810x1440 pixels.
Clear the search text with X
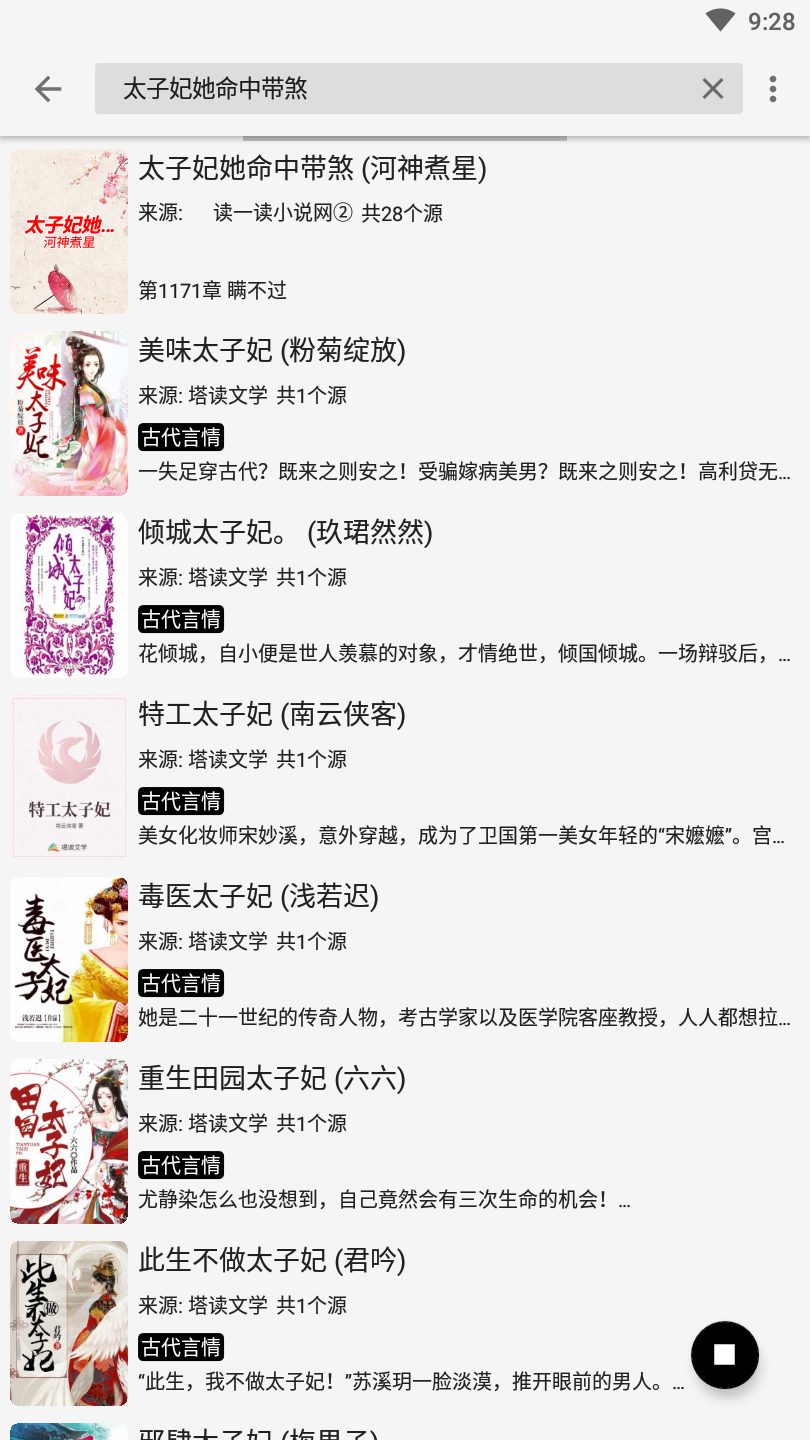(712, 89)
